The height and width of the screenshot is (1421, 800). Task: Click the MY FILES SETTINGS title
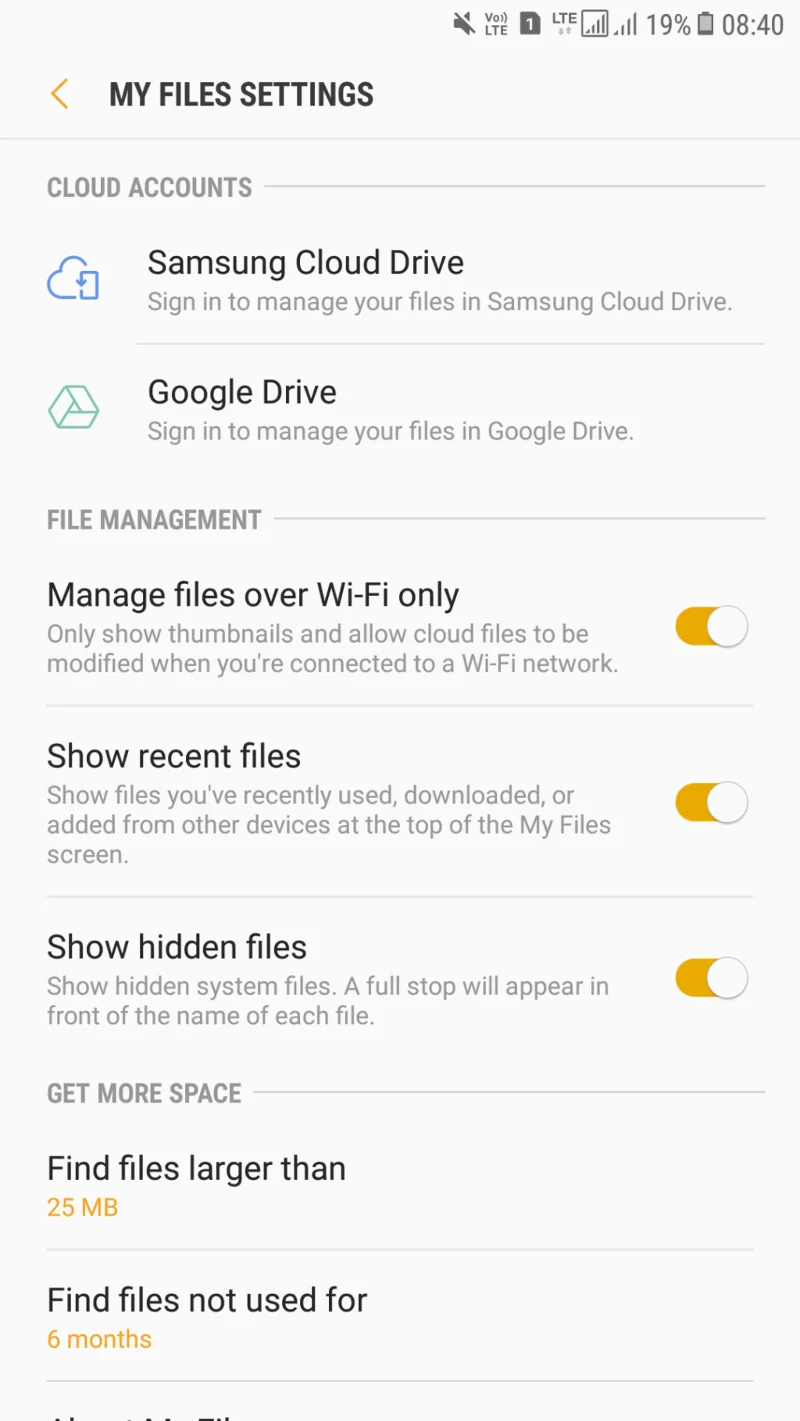[x=240, y=94]
